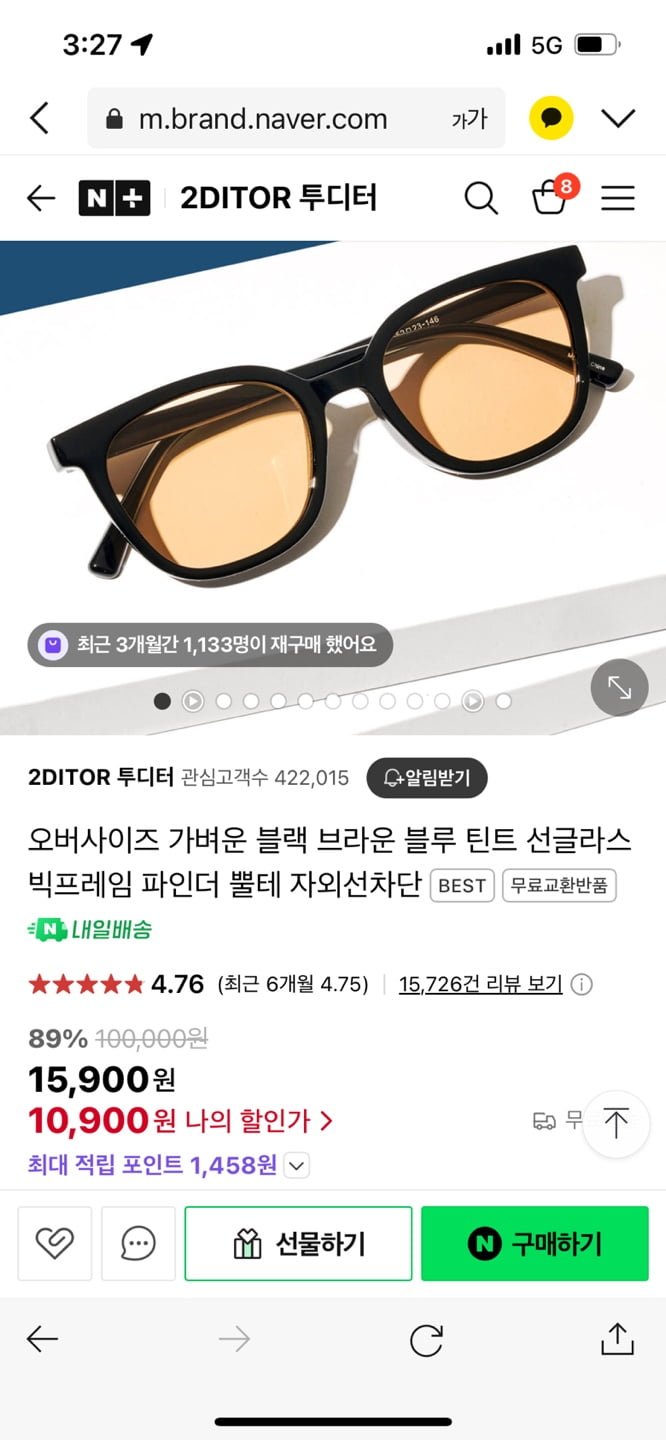Open the inquiry chat bubble button
This screenshot has height=1440, width=666.
coord(138,1243)
